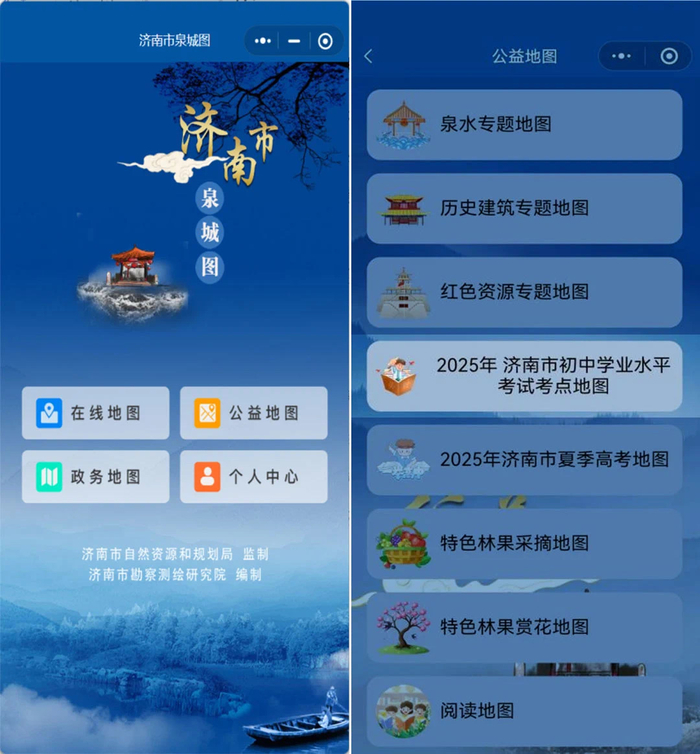Open 特色林果赏花地图
The image size is (700, 754).
click(x=524, y=627)
